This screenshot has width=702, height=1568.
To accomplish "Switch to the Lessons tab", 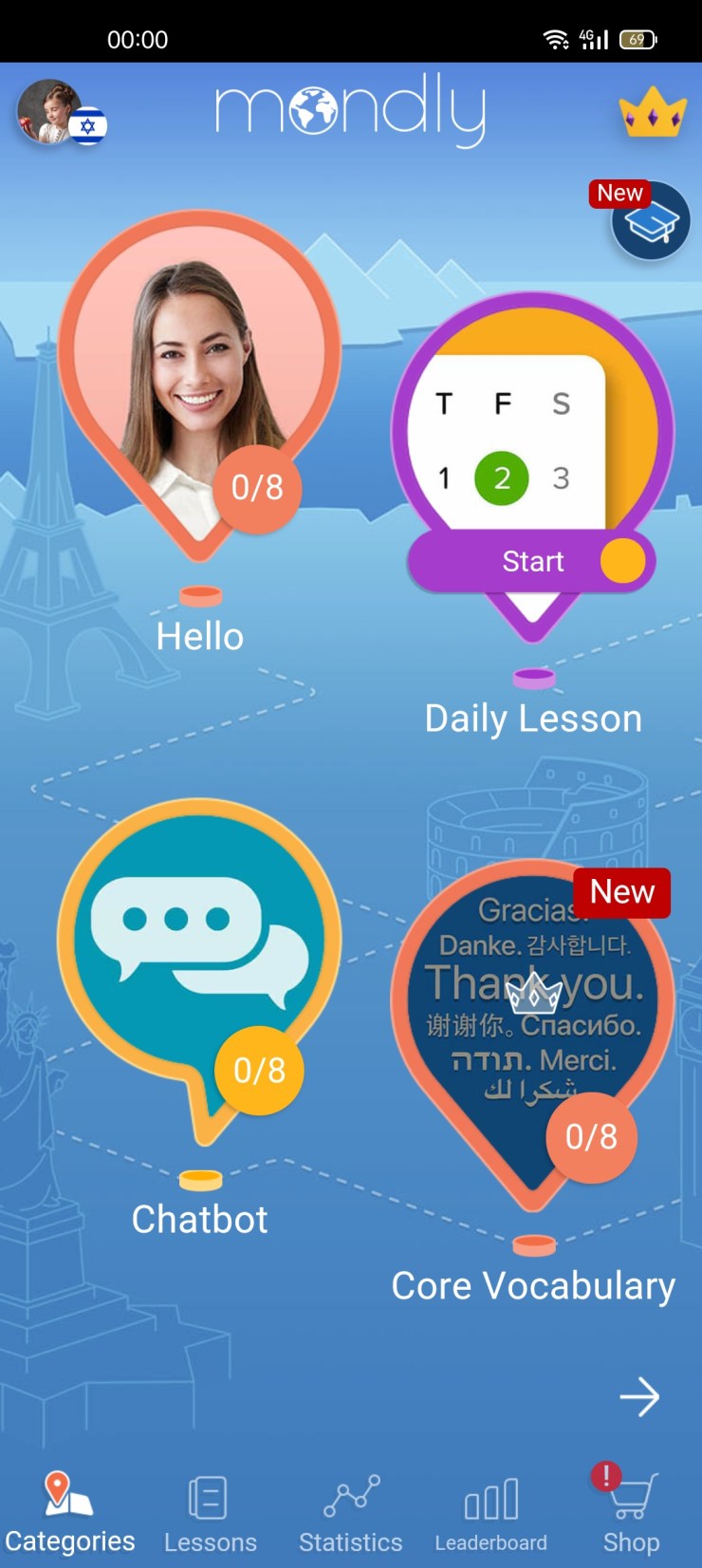I will [210, 1513].
